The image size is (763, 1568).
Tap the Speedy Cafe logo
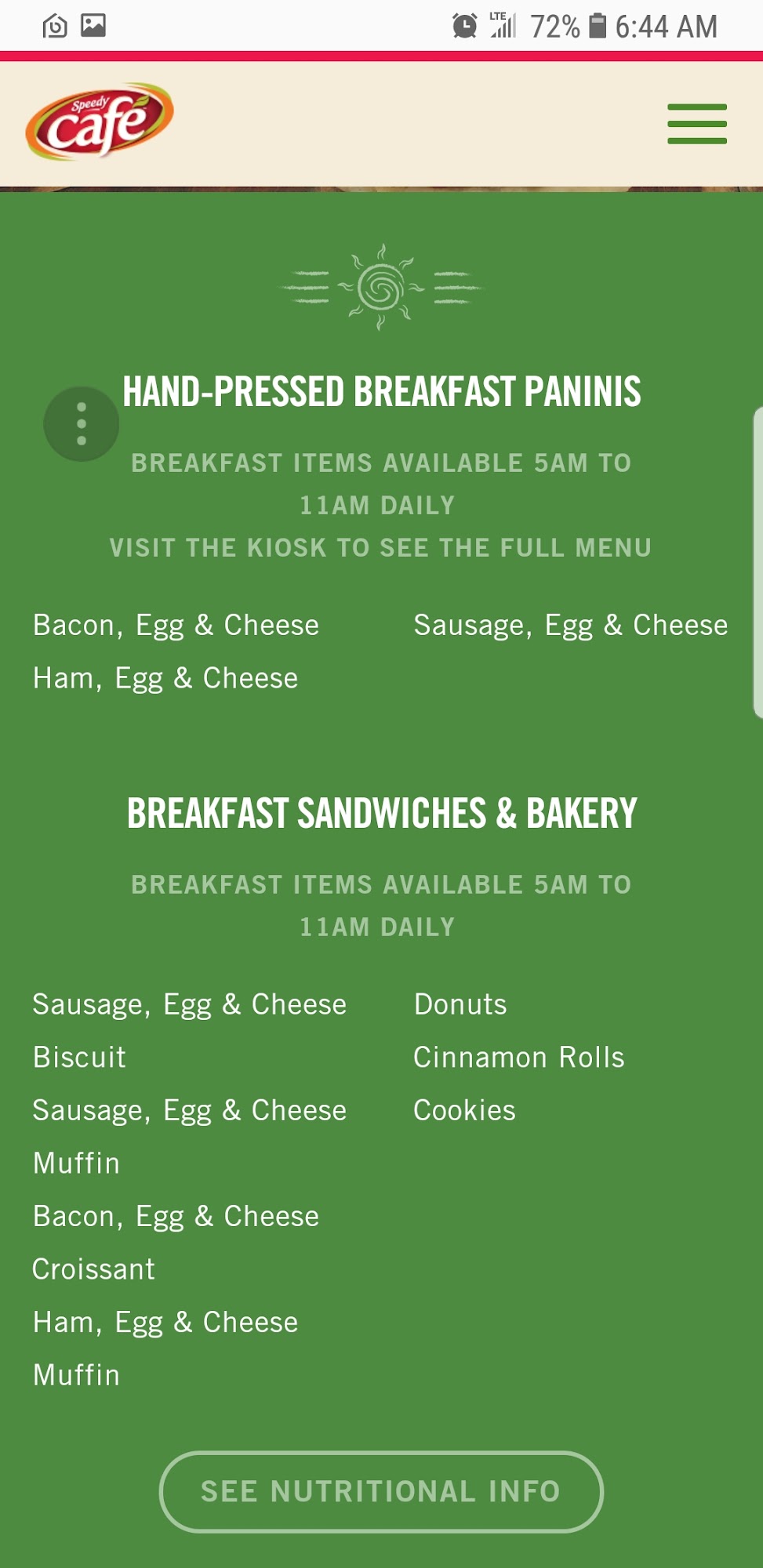100,122
